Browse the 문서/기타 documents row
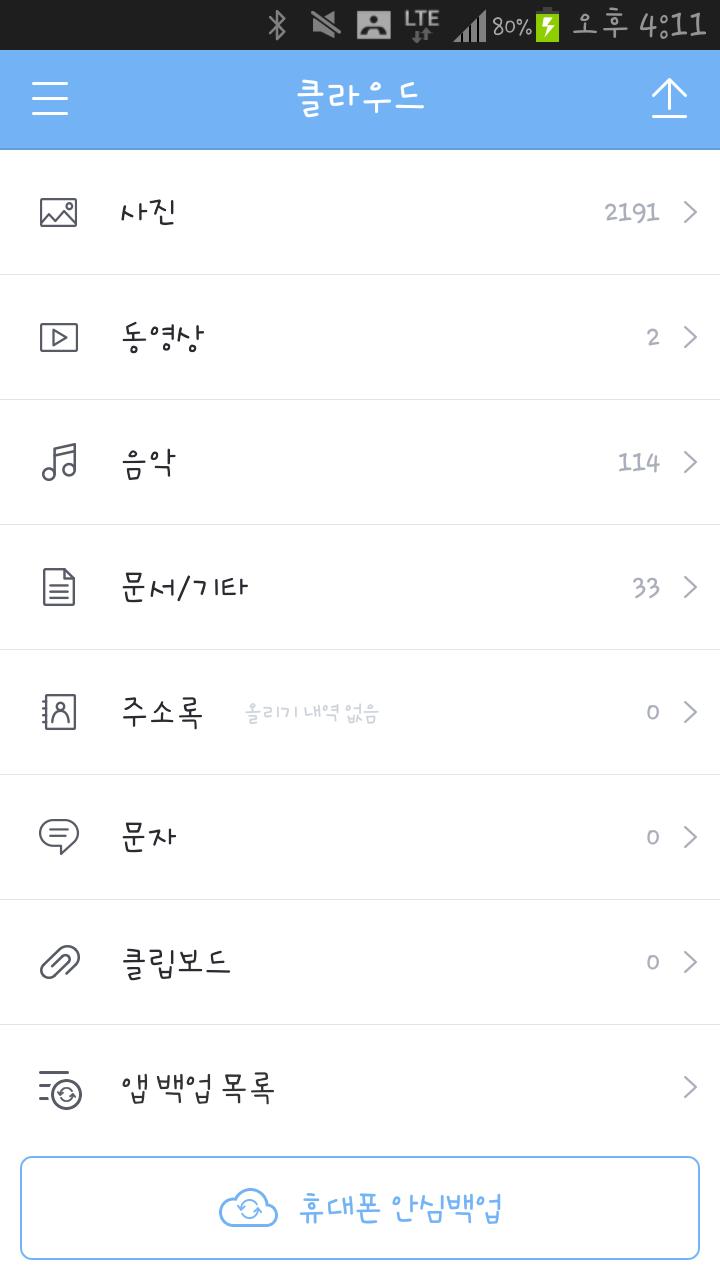 tap(360, 587)
